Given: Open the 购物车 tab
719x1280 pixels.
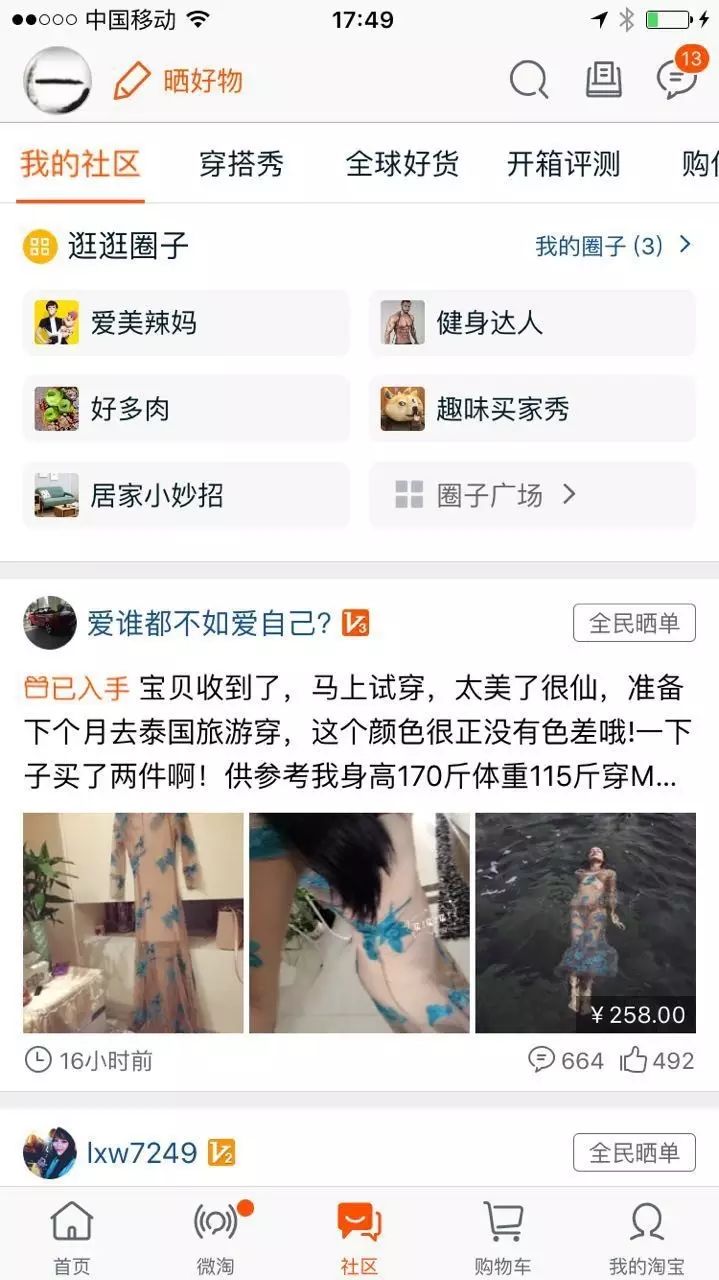Looking at the screenshot, I should tap(502, 1236).
